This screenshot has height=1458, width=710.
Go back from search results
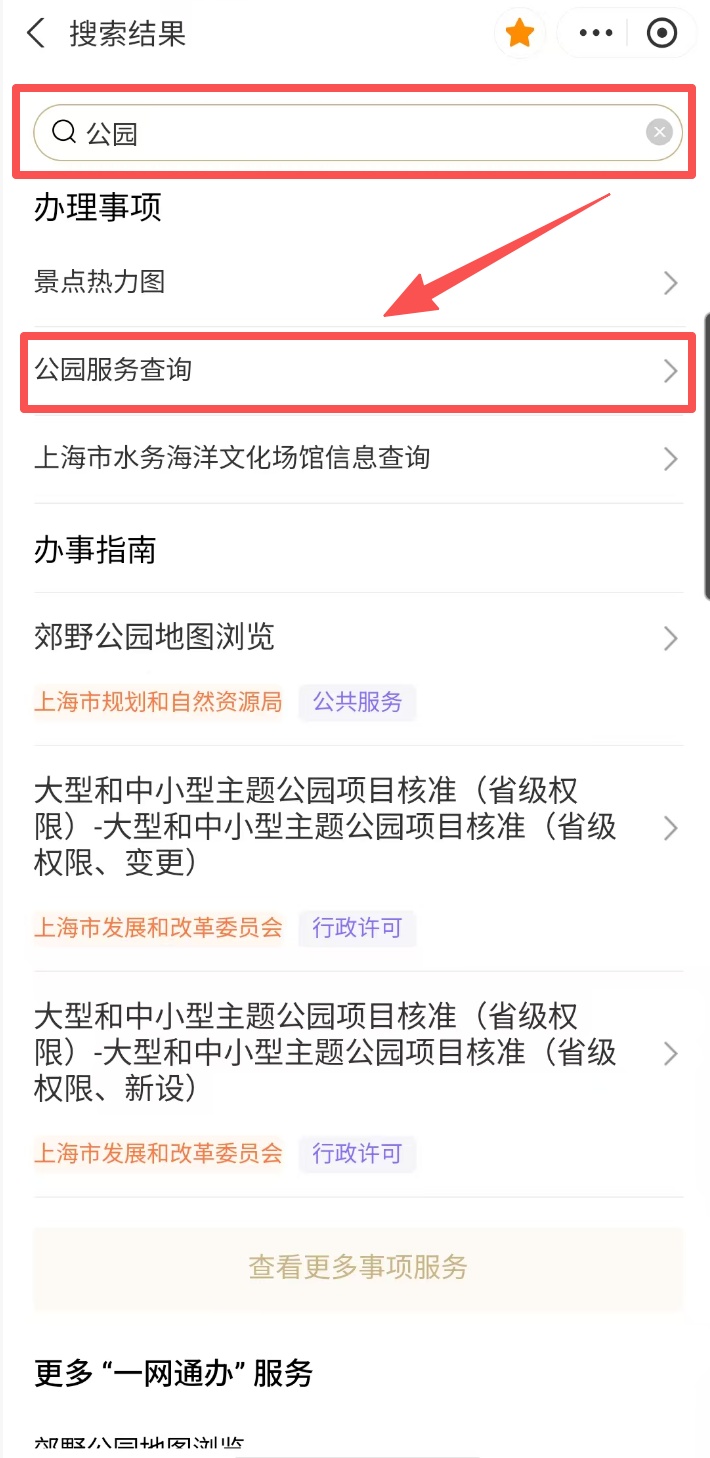tap(36, 34)
